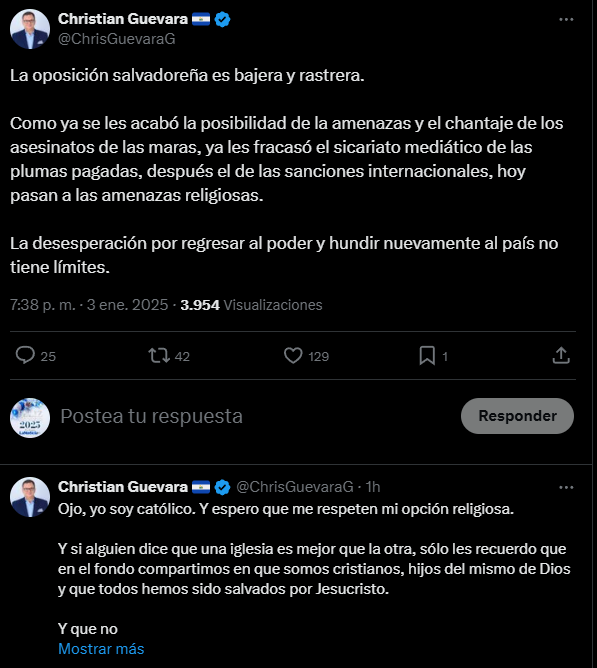Tap the reply icon with 25 comments
The width and height of the screenshot is (597, 668).
pos(25,355)
